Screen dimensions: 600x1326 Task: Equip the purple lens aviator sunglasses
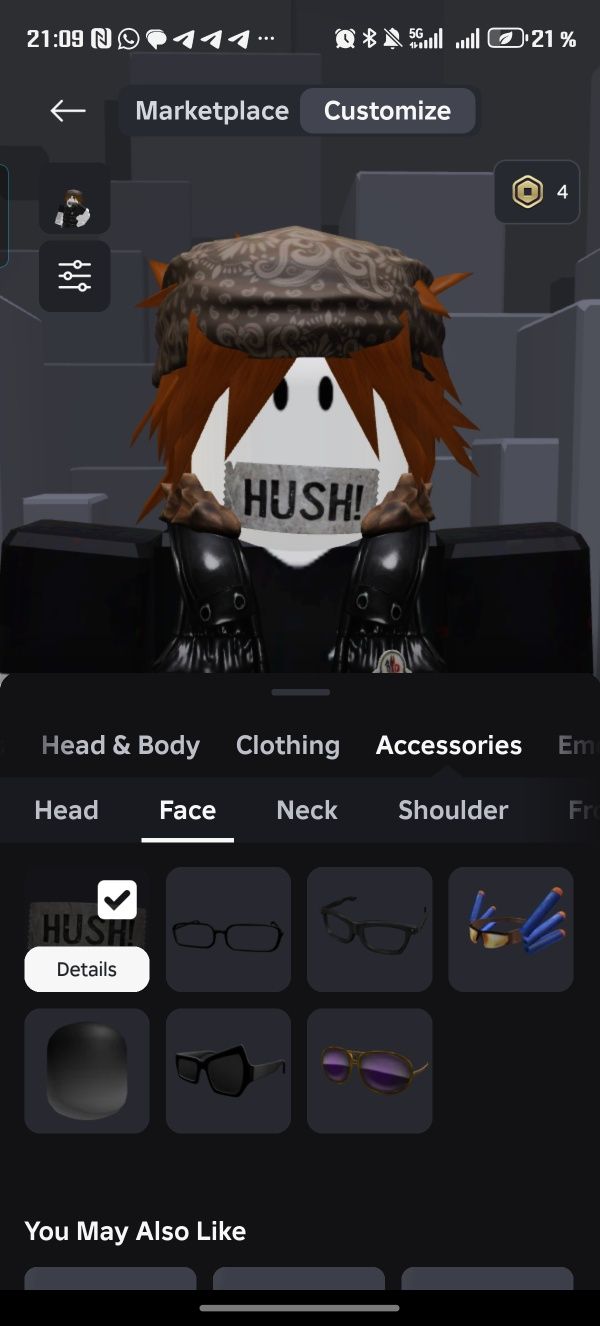click(369, 1070)
